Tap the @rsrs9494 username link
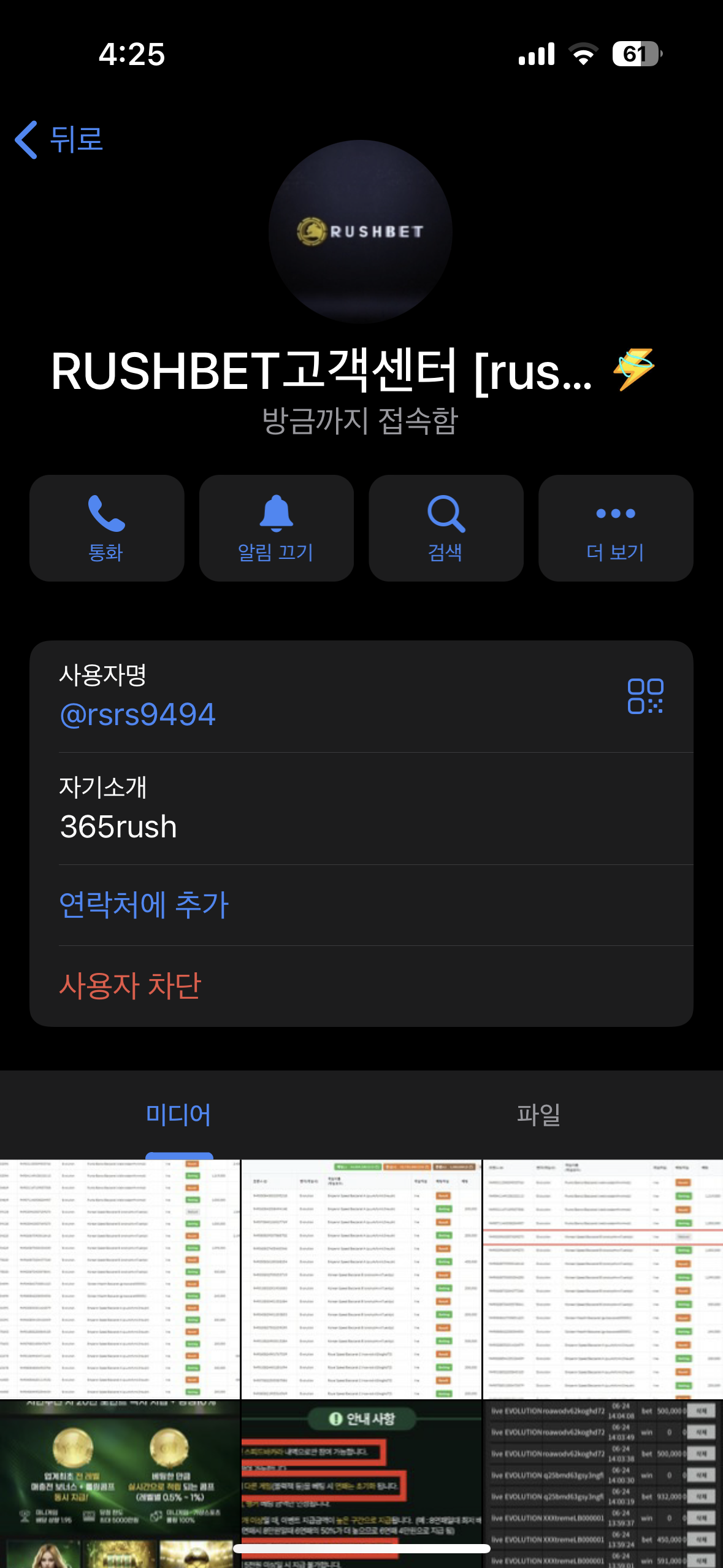 point(138,715)
